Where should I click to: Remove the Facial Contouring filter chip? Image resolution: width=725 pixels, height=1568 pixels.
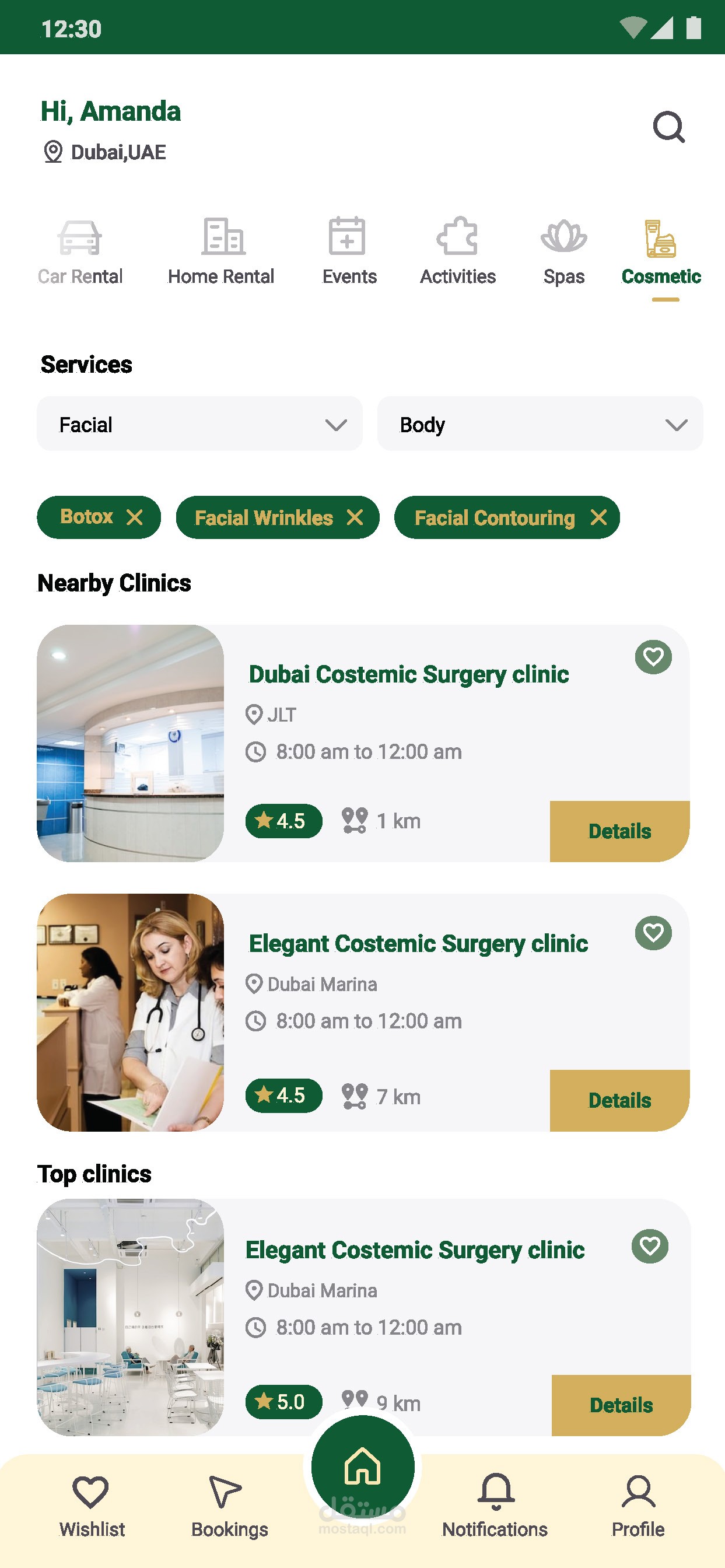tap(599, 517)
